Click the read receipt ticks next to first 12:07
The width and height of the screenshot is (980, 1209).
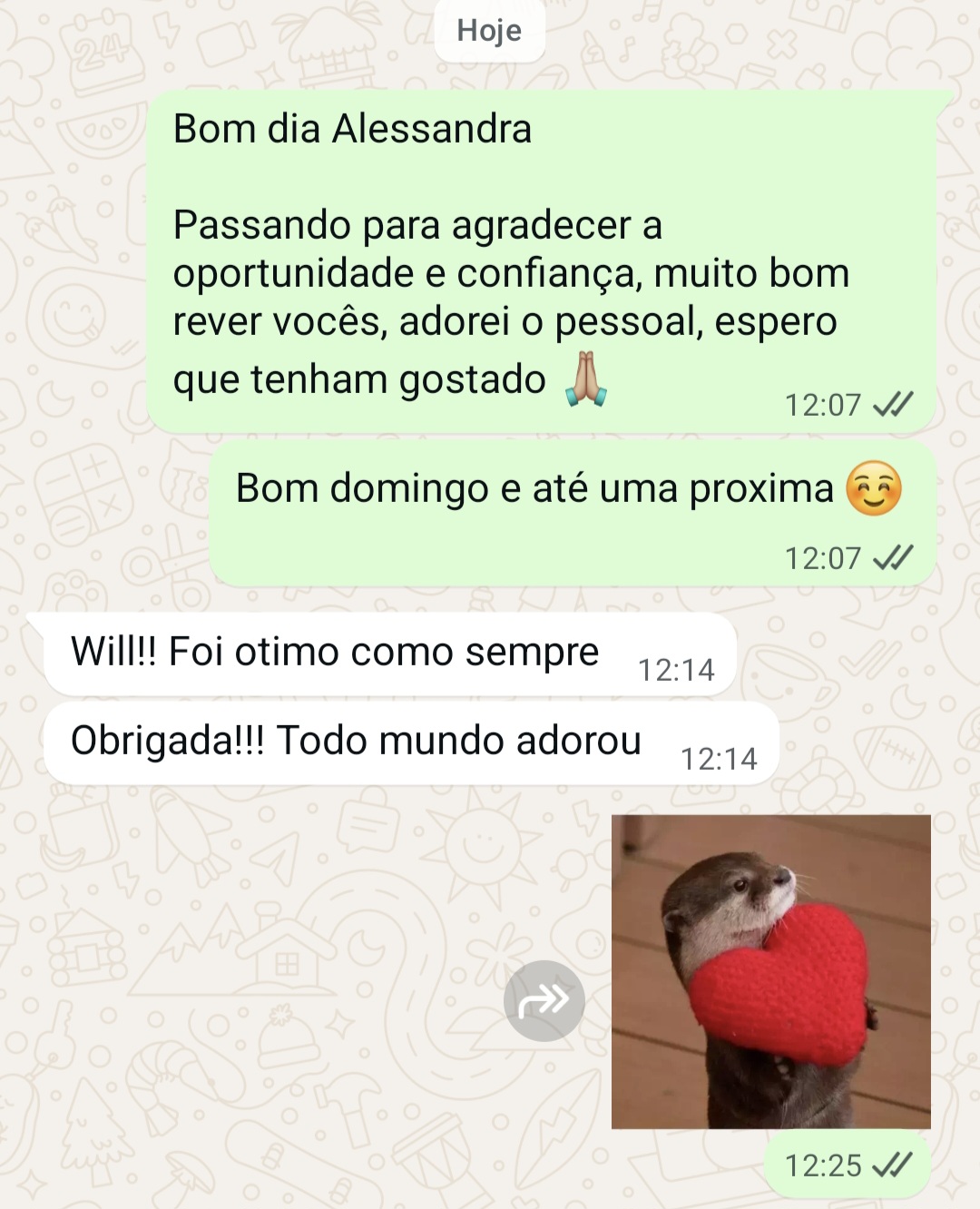click(x=893, y=405)
